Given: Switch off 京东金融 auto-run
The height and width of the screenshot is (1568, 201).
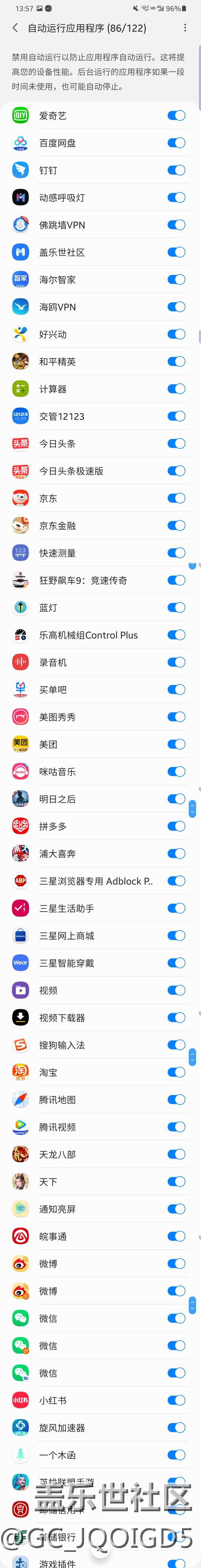Looking at the screenshot, I should [176, 526].
